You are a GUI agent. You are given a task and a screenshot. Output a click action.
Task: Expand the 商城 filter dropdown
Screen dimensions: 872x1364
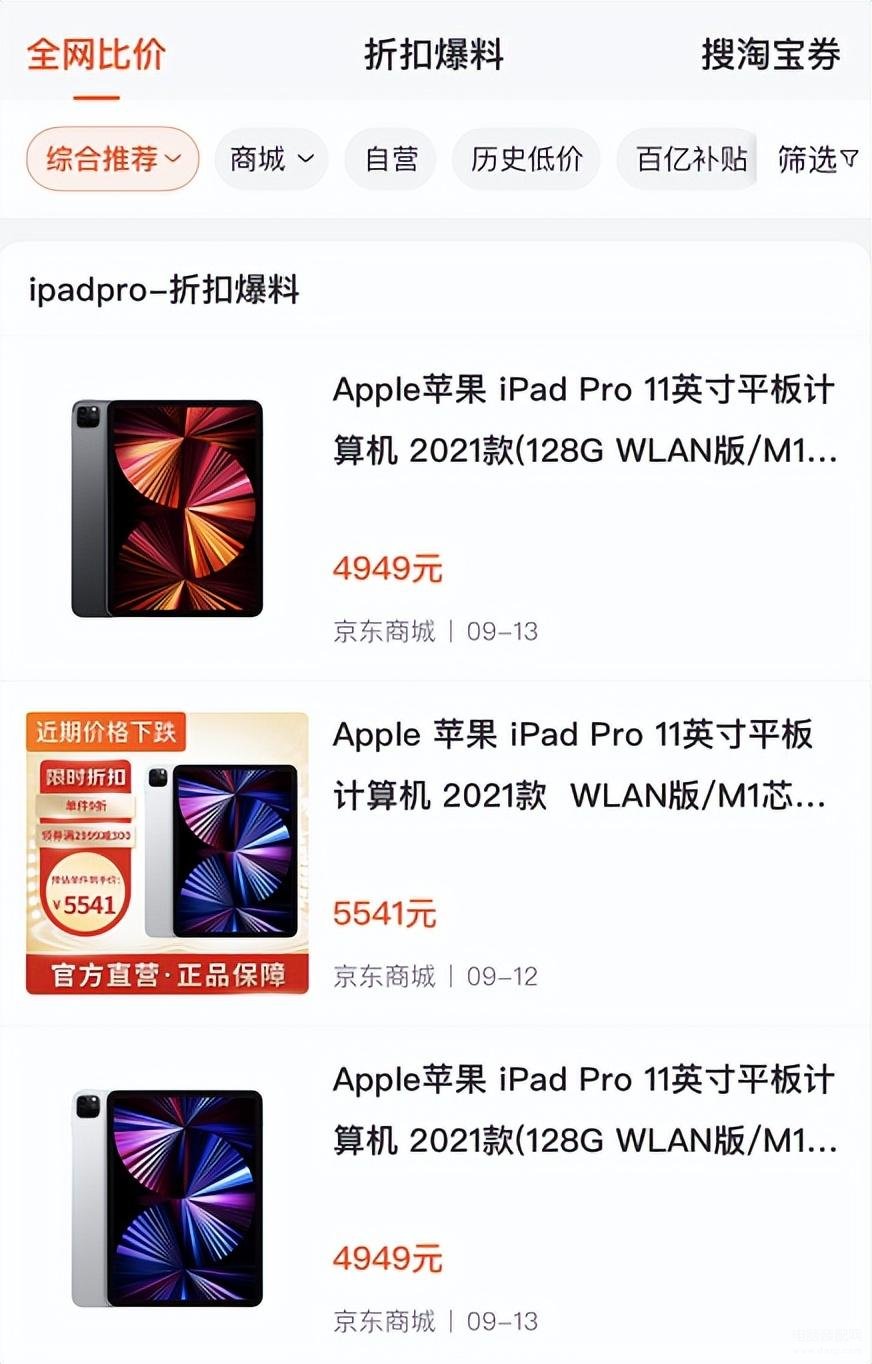271,159
